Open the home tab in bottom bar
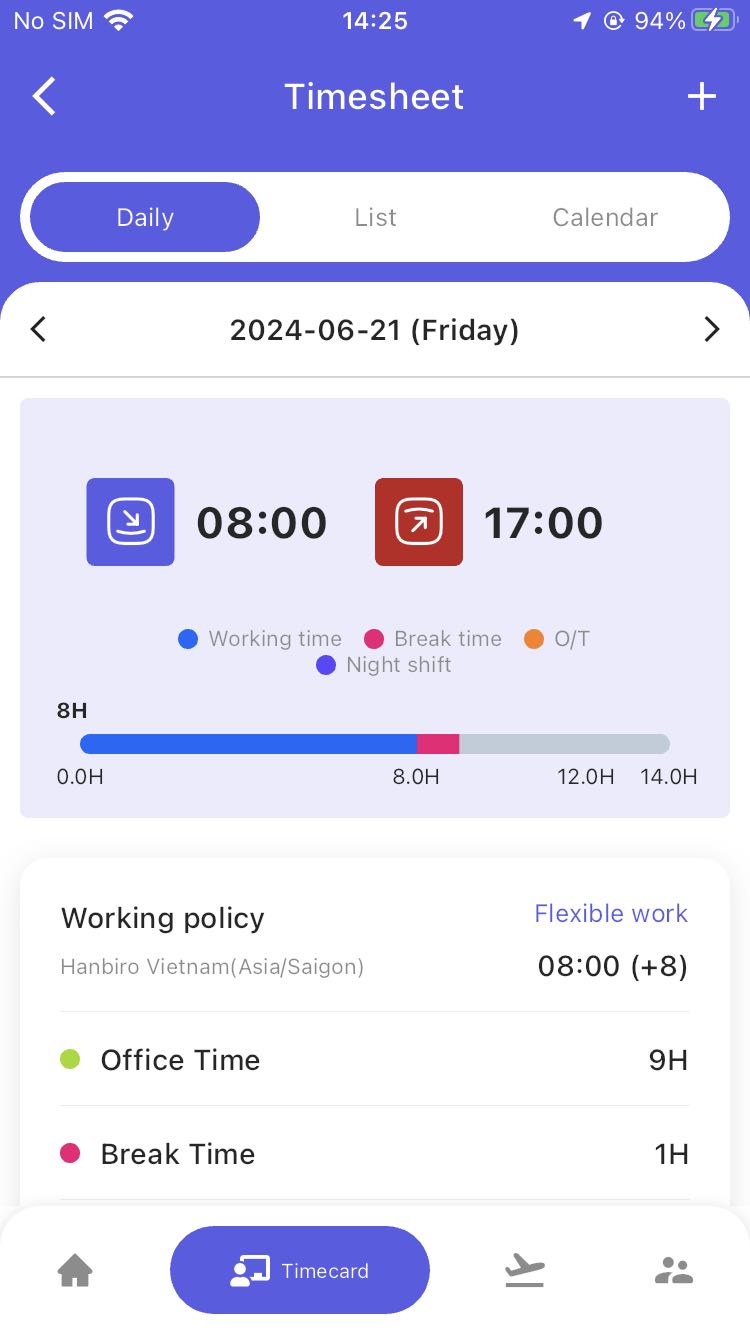Screen dimensions: 750x1334 coord(75,1271)
